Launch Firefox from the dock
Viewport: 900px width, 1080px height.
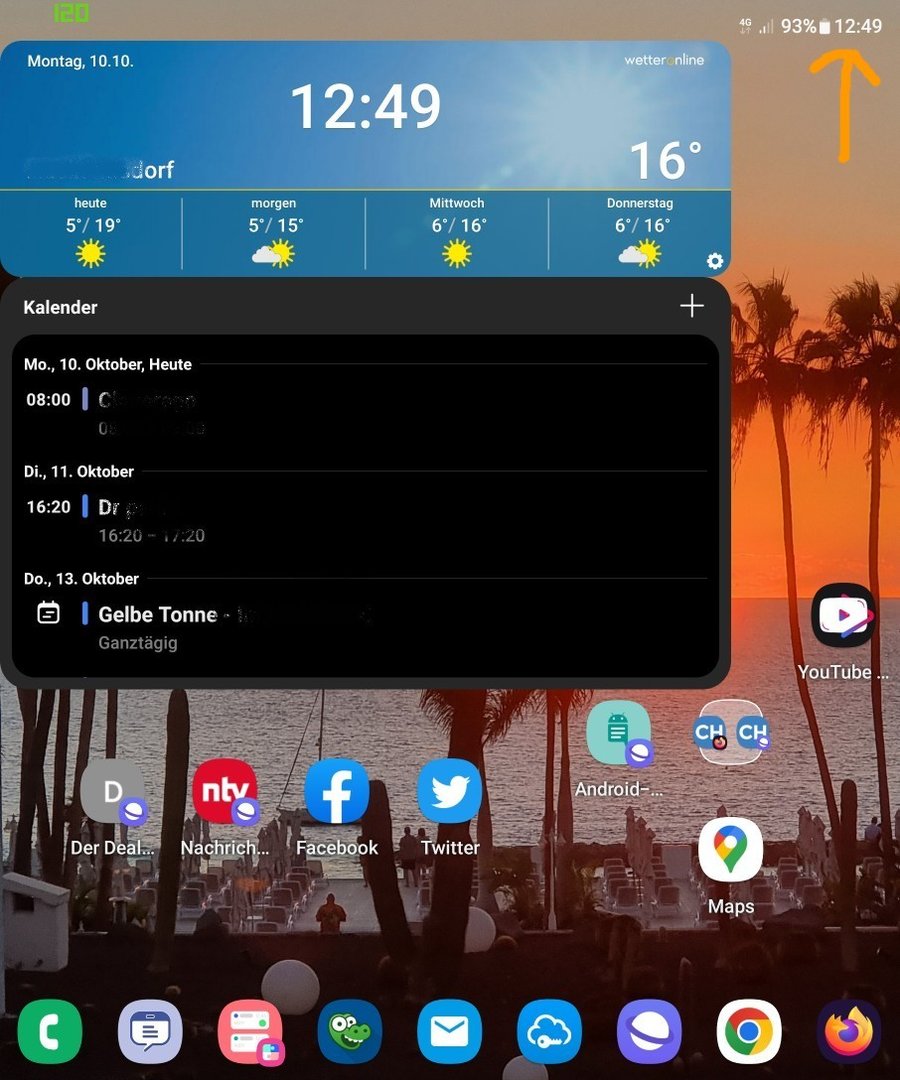849,1031
